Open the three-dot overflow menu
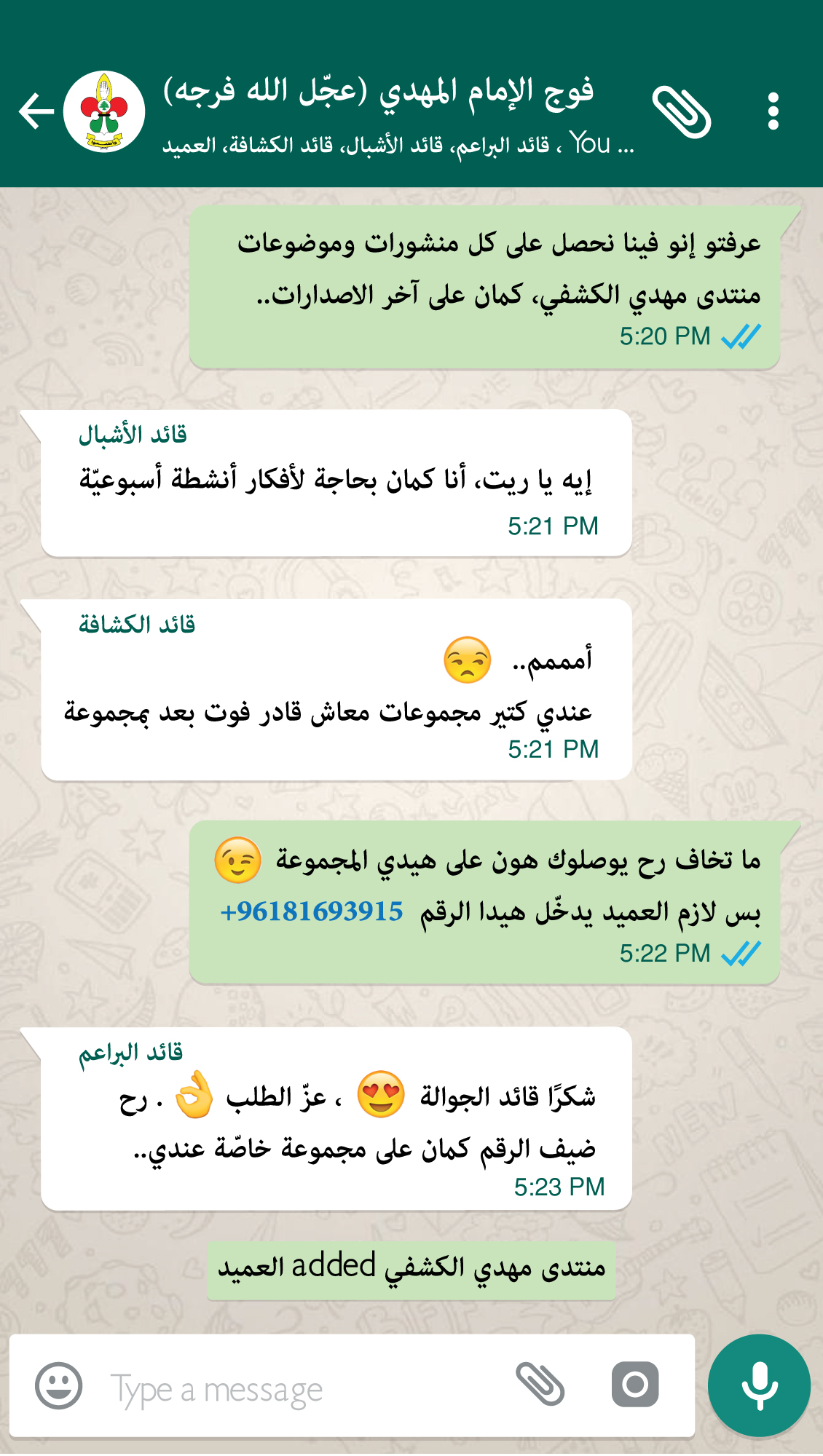 click(x=773, y=112)
